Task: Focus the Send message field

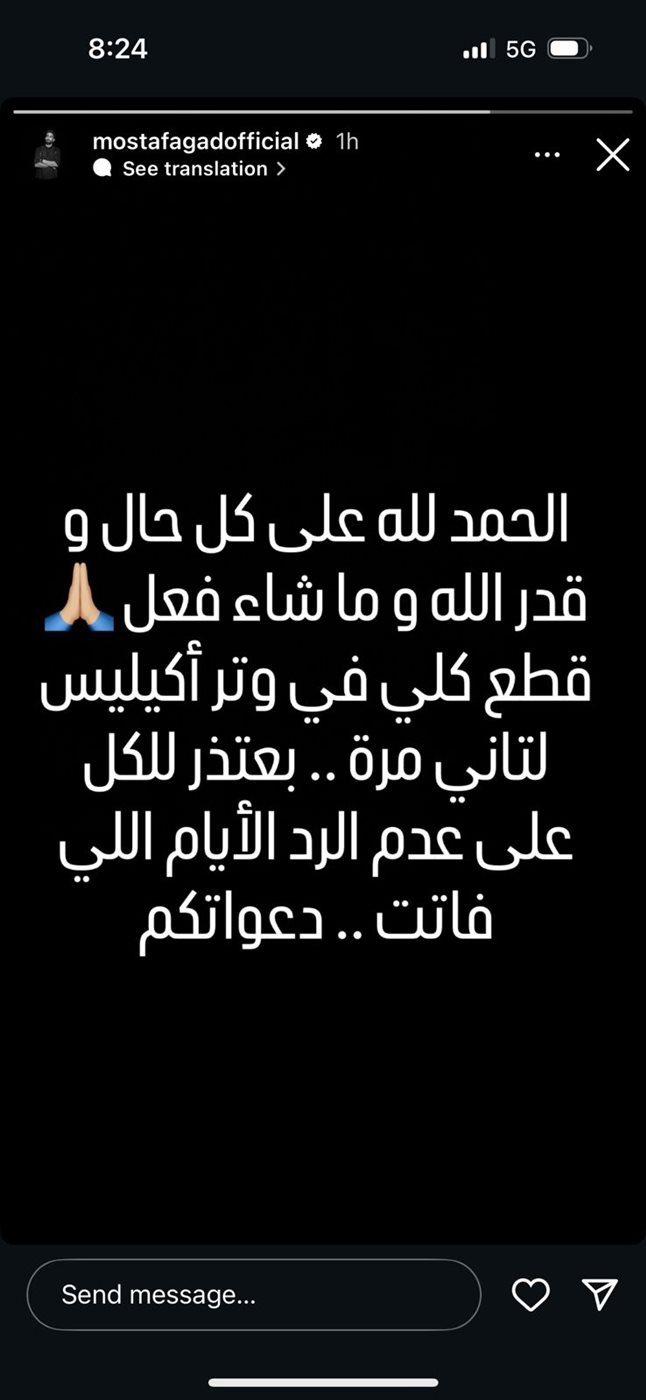Action: 253,1294
